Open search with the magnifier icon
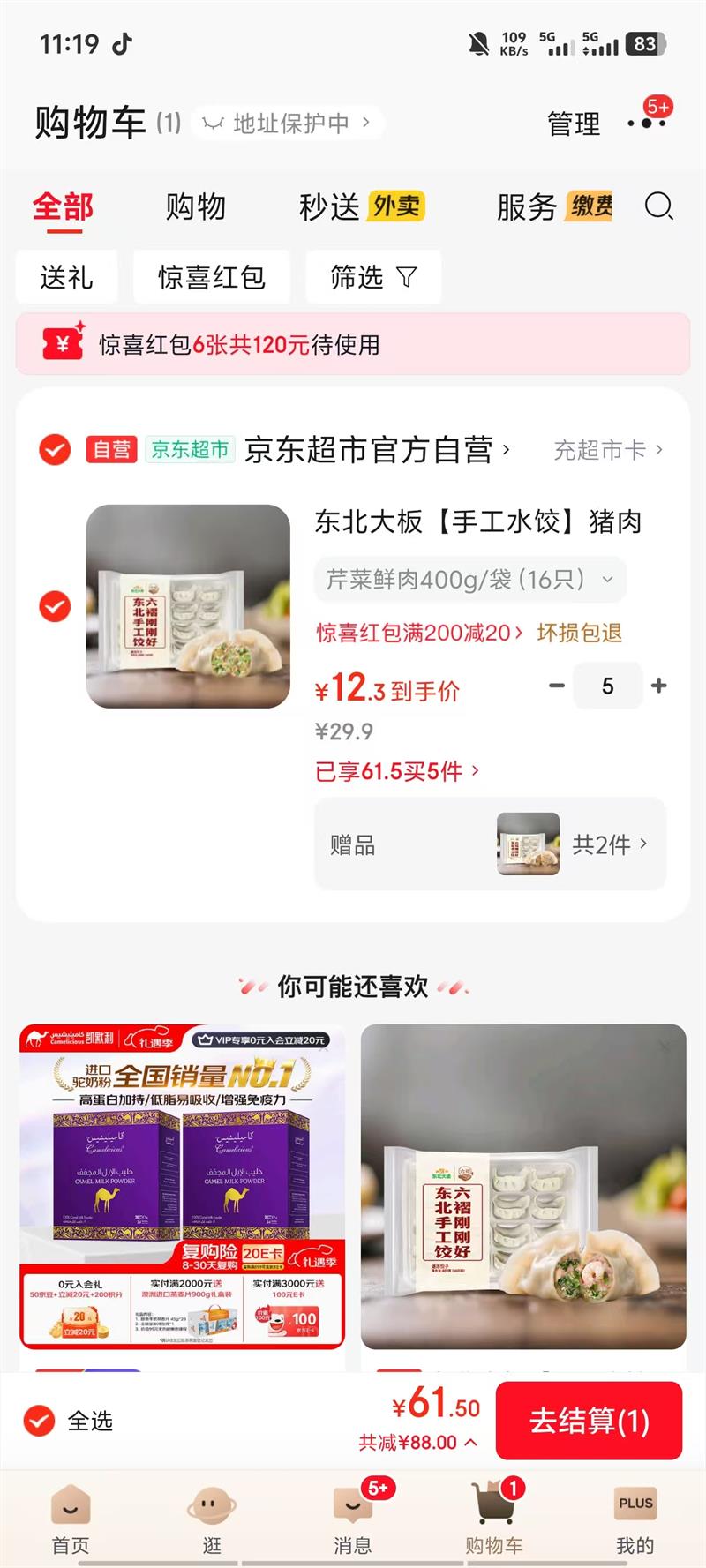706x1568 pixels. [659, 208]
